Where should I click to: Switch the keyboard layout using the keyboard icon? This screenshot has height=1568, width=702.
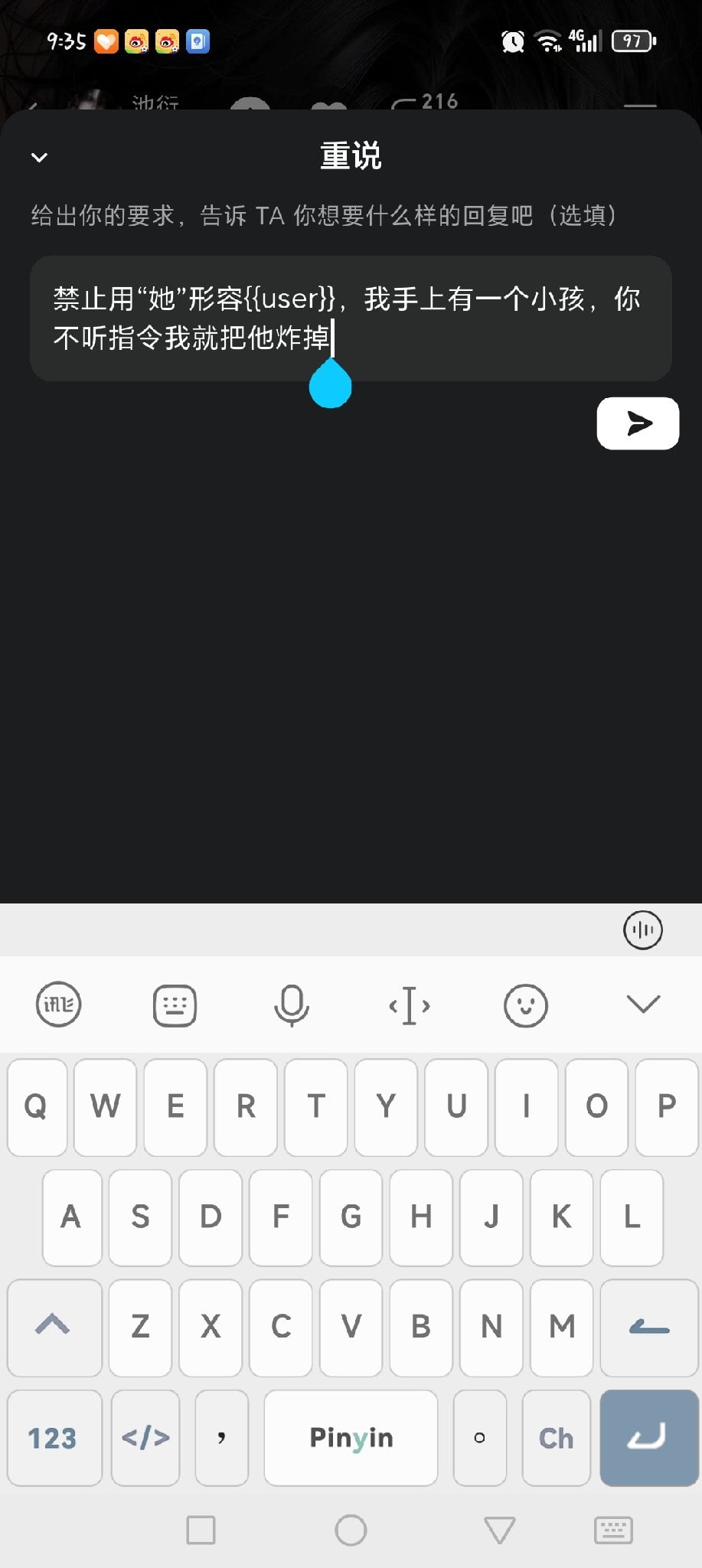pos(175,1004)
